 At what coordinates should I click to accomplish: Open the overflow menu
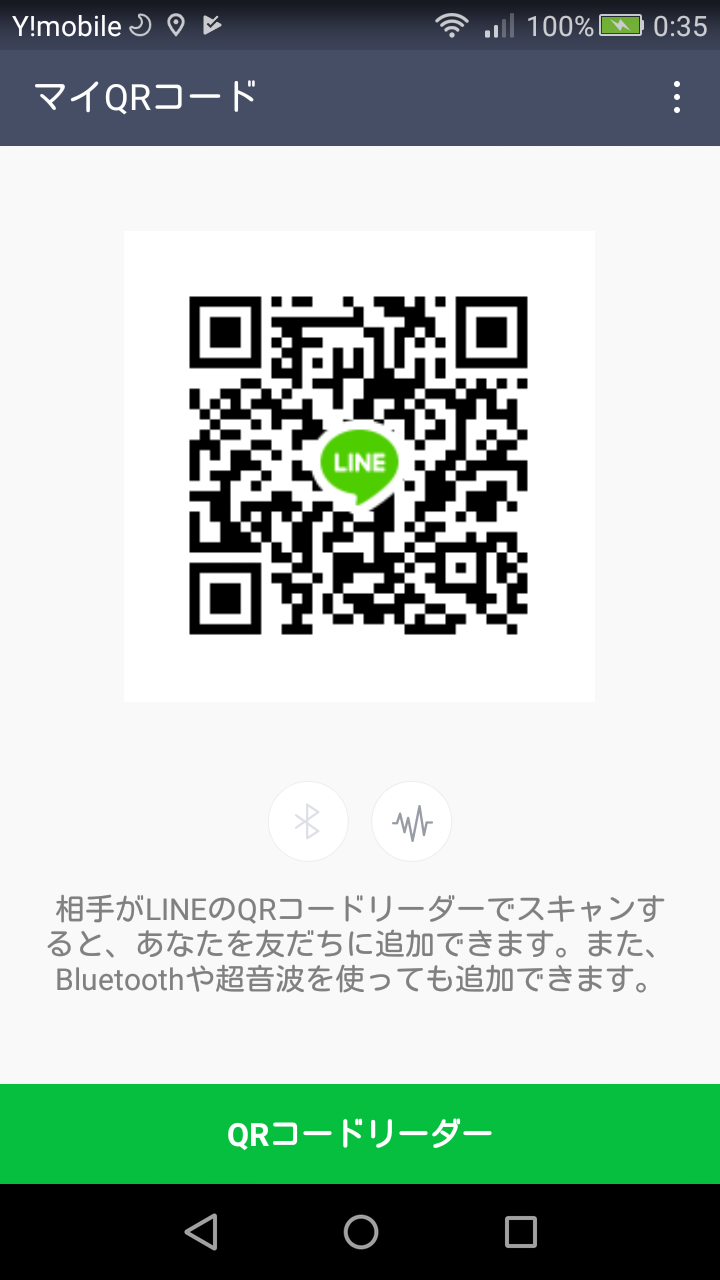pyautogui.click(x=677, y=97)
